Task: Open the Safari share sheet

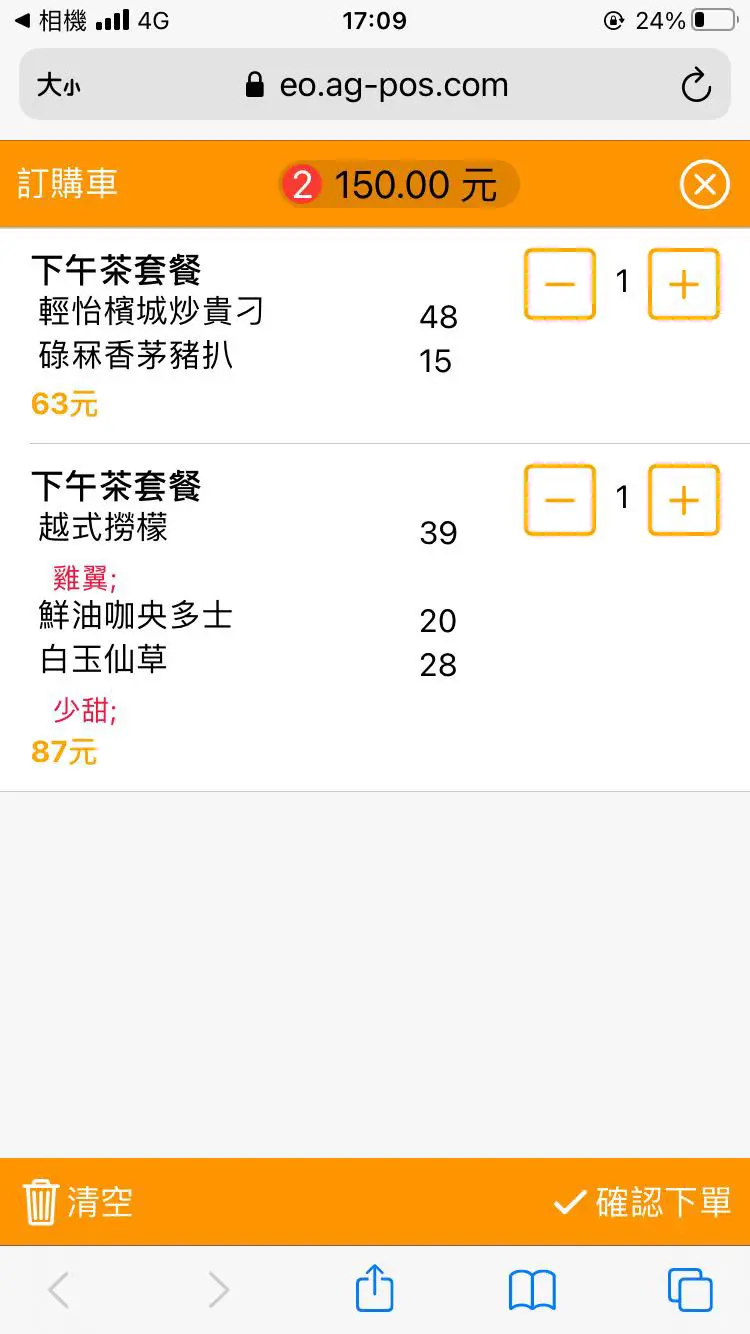Action: [375, 1288]
